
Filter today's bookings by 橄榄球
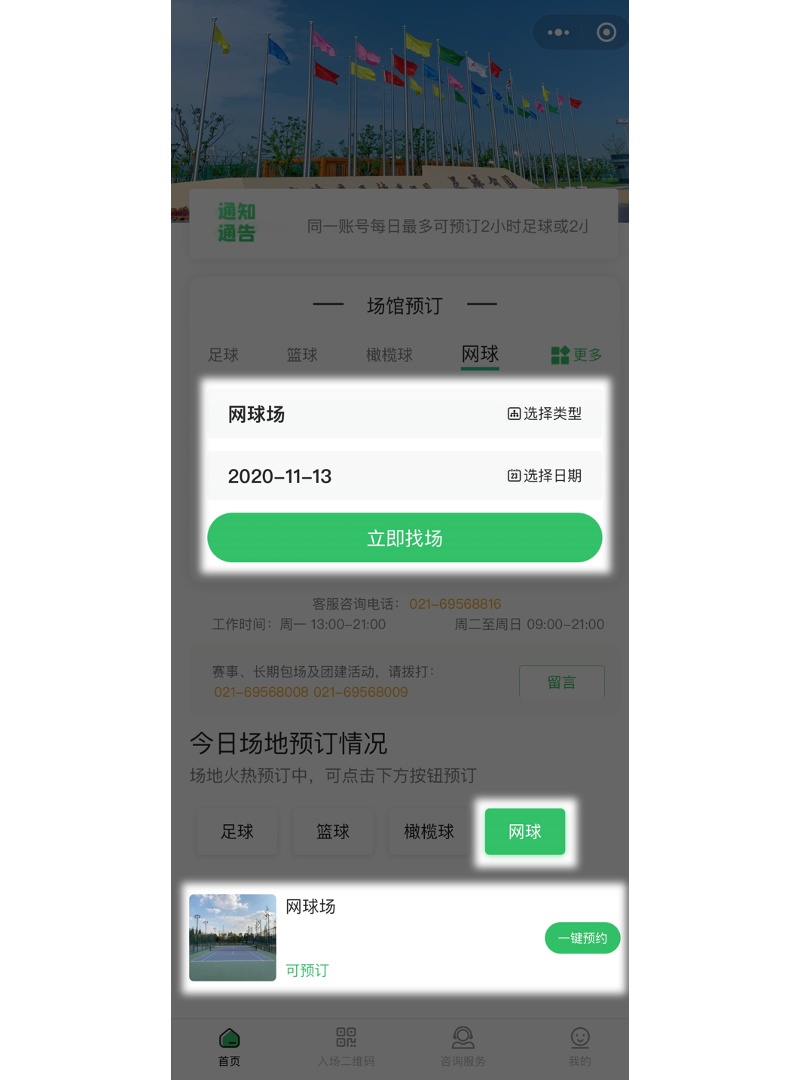point(429,832)
